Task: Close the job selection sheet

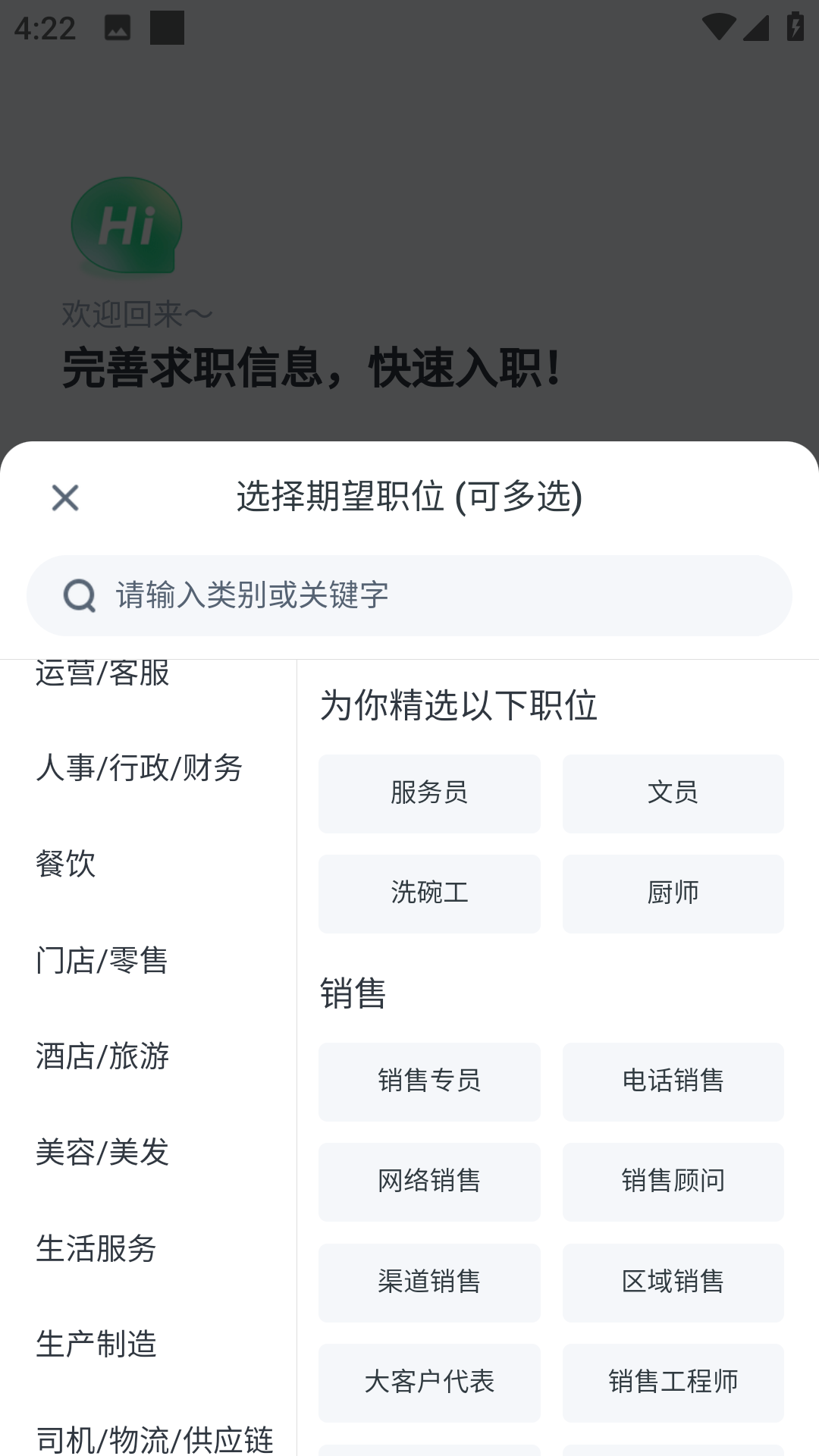Action: [65, 497]
